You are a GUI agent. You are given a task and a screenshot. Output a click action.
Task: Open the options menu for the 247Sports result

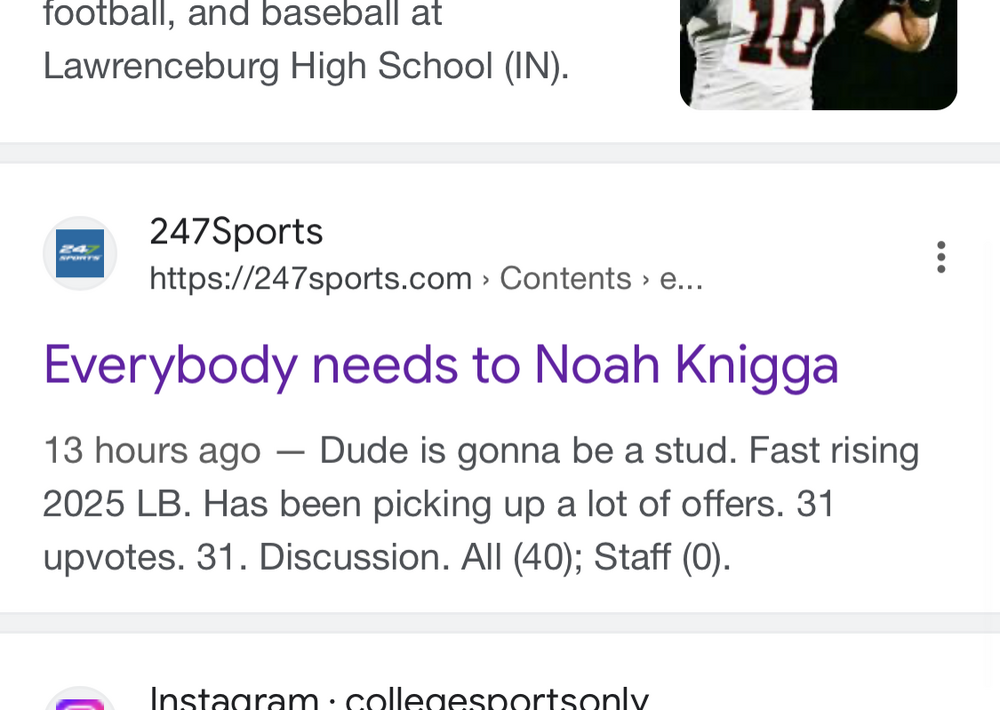click(940, 257)
